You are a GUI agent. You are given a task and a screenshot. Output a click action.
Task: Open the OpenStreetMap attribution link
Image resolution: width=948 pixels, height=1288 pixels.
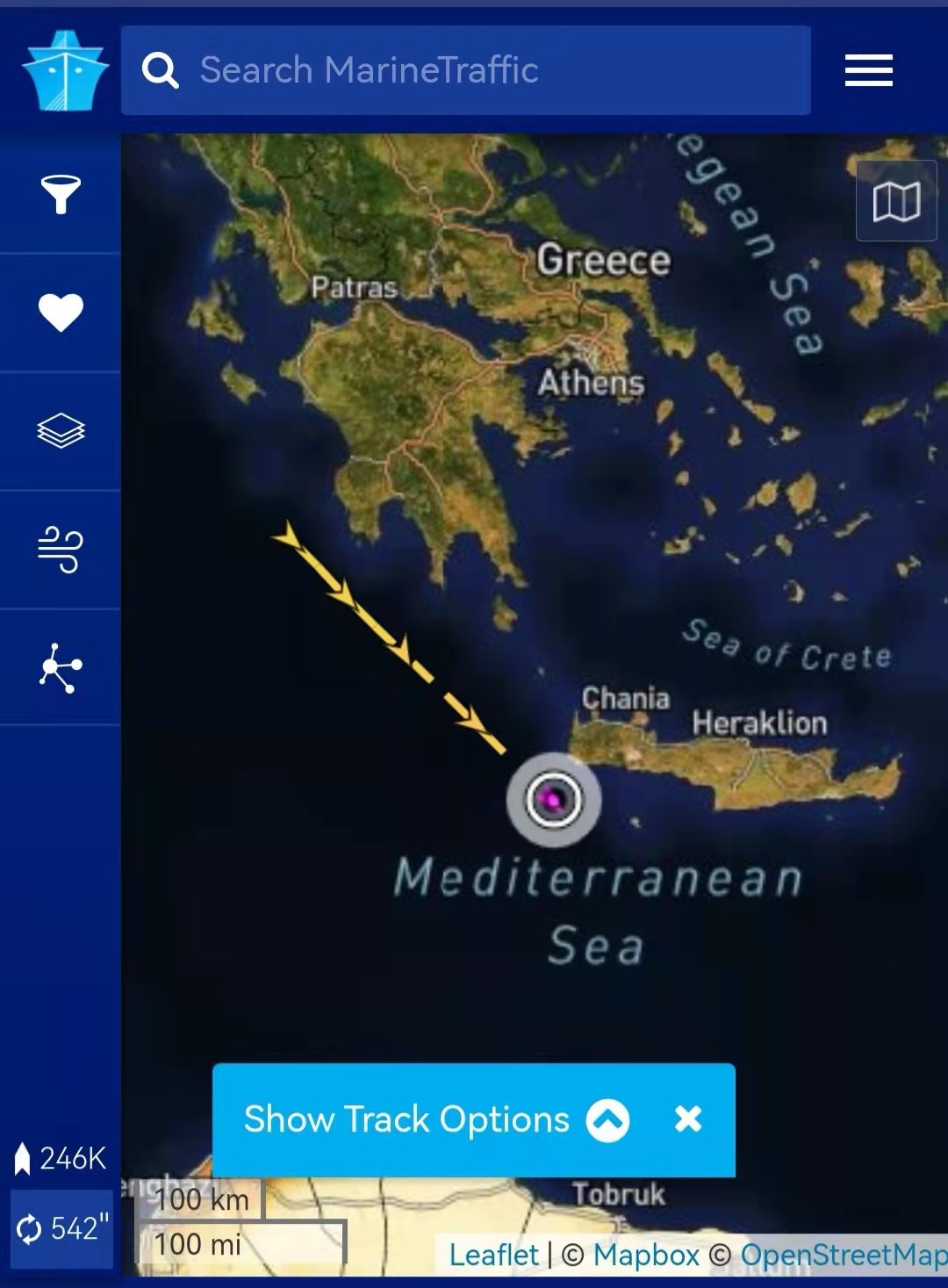click(x=843, y=1255)
